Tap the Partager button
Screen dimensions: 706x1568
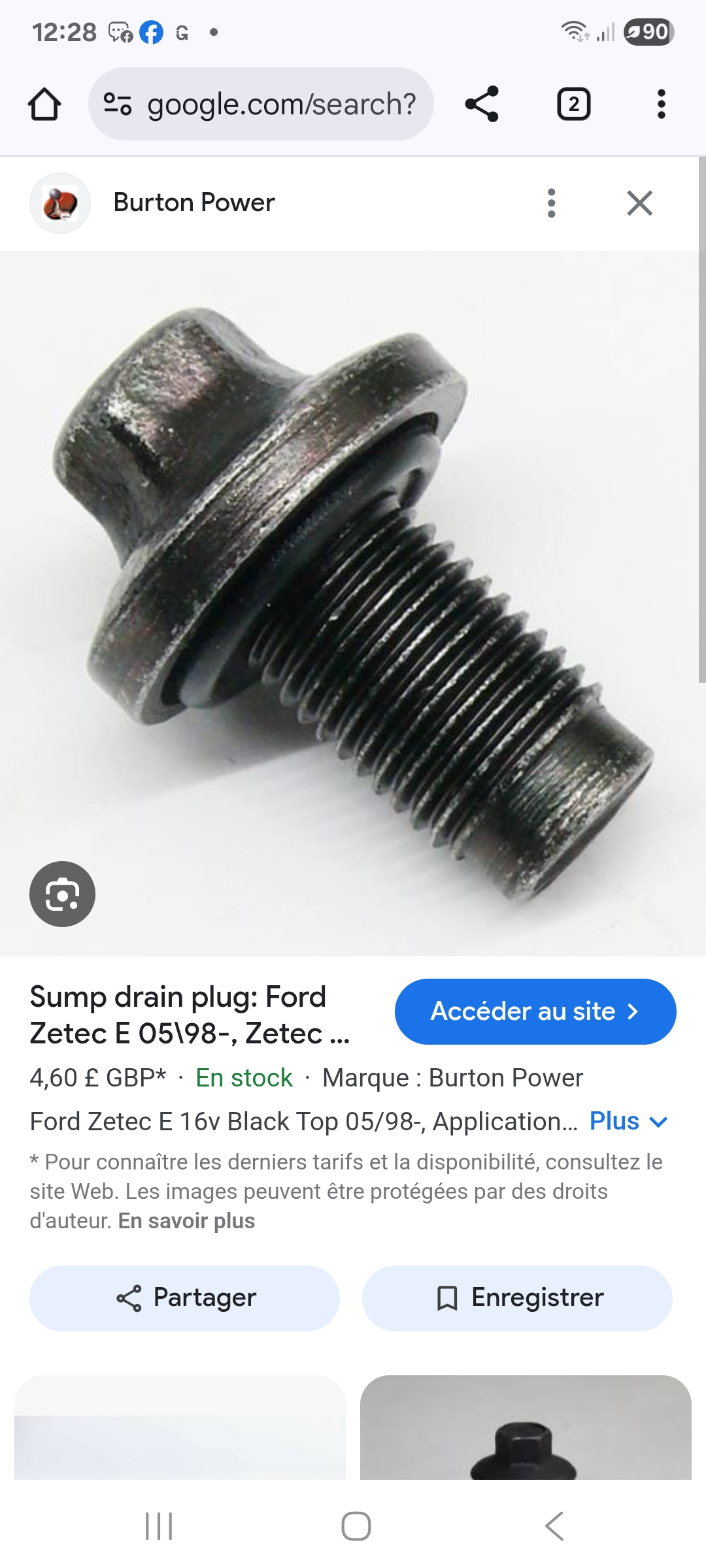point(184,1298)
